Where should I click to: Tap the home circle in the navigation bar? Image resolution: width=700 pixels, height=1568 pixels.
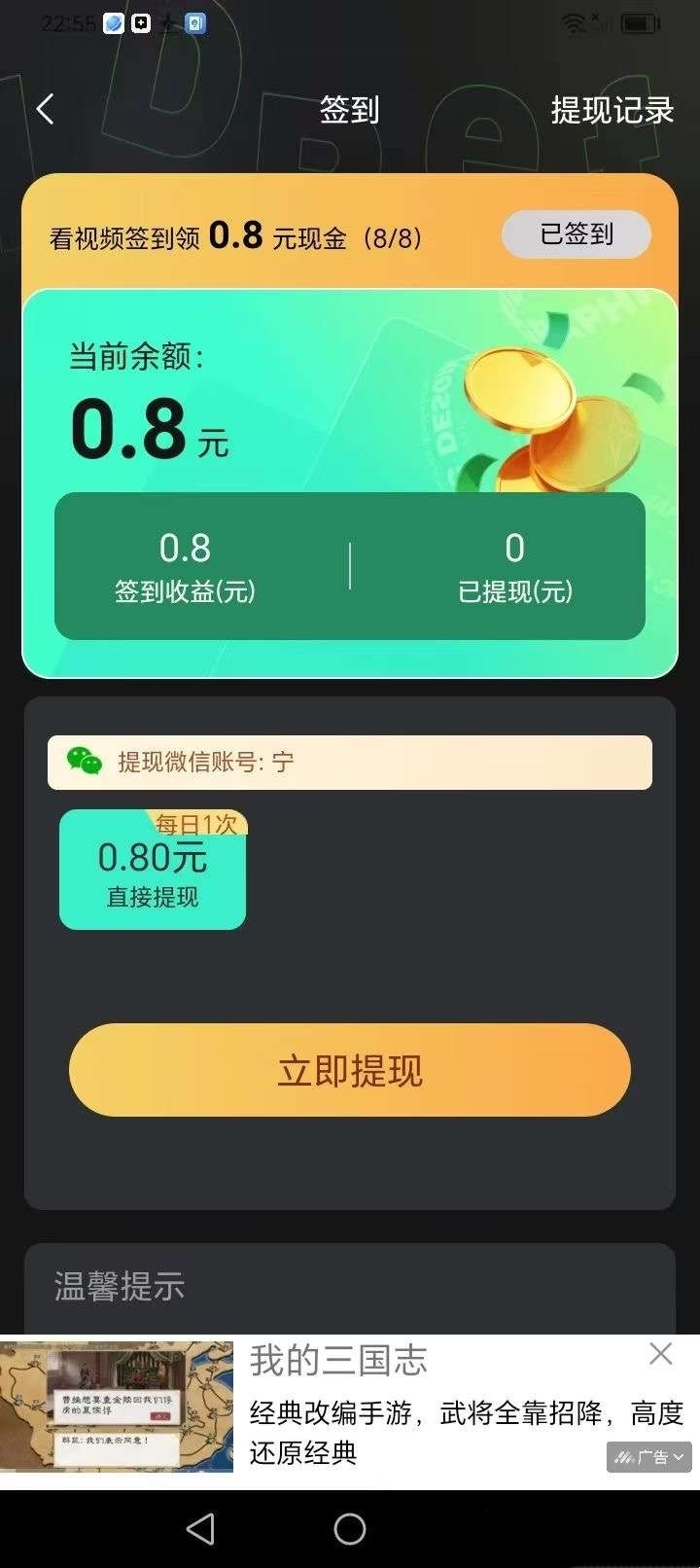point(349,1528)
